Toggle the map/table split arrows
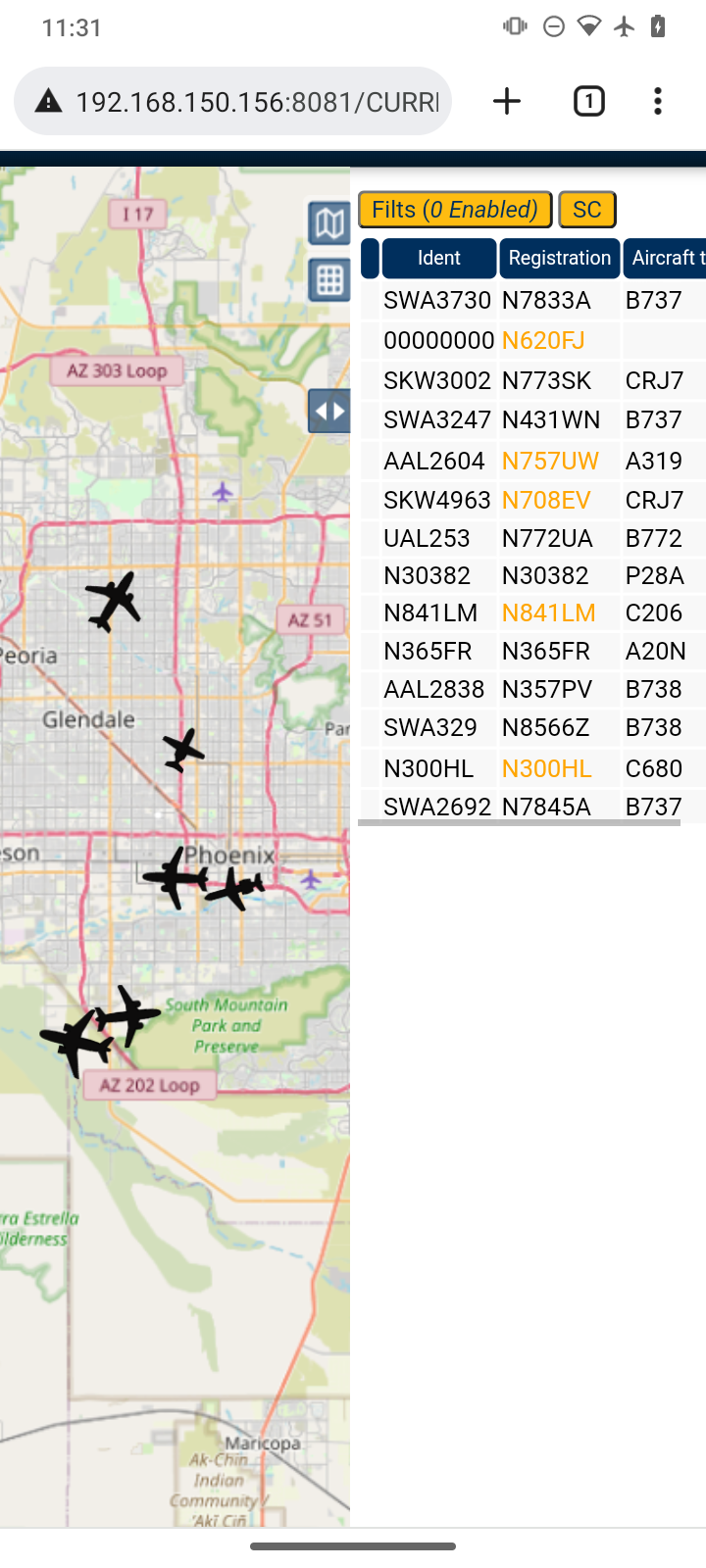This screenshot has height=1568, width=706. click(x=329, y=411)
